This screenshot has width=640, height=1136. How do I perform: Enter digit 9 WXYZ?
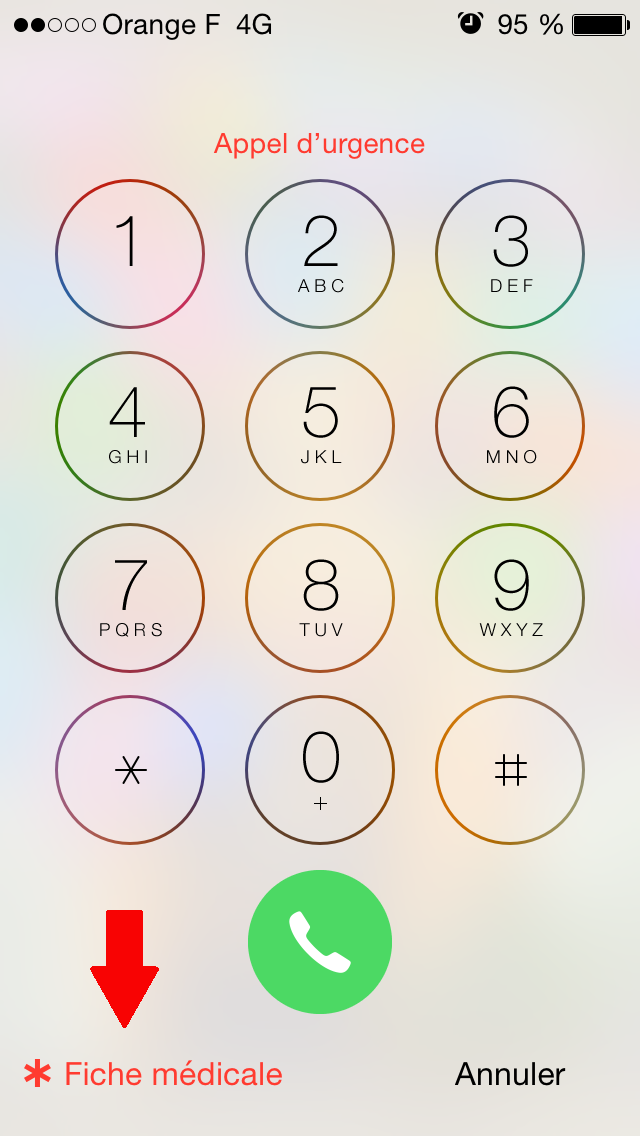click(x=510, y=598)
